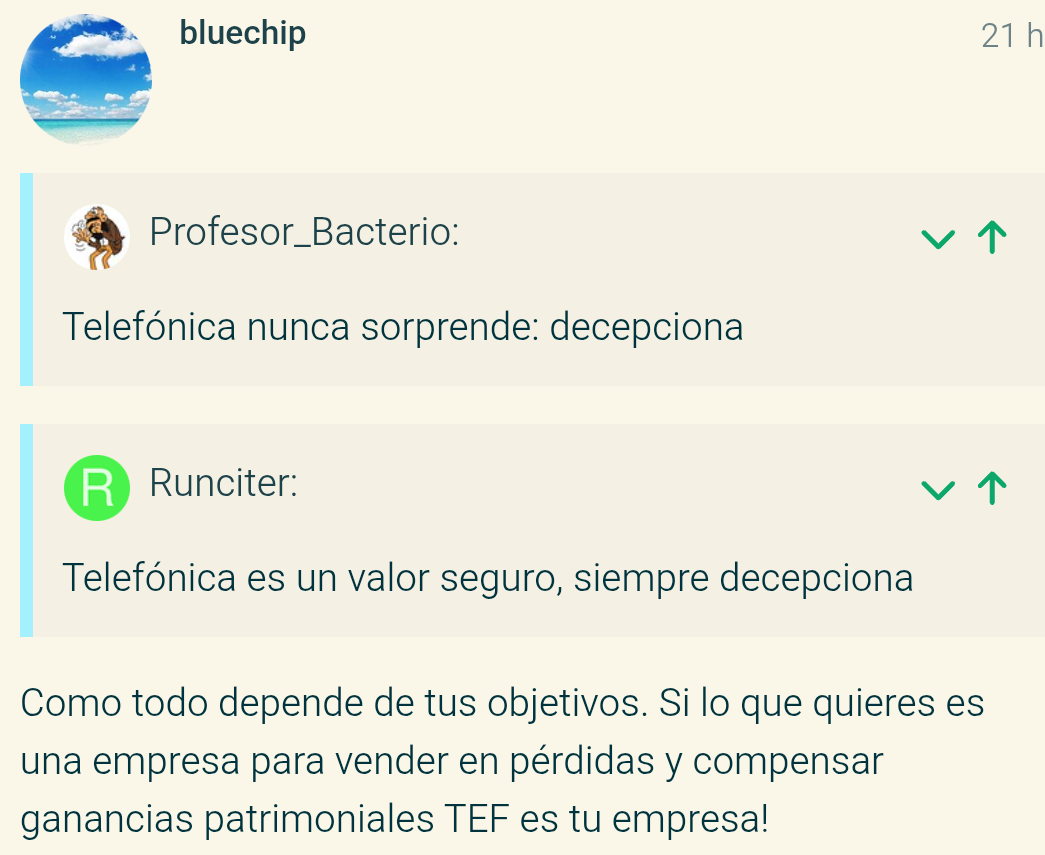Open the 21 h post timestamp
Viewport: 1045px width, 855px height.
pos(1011,36)
